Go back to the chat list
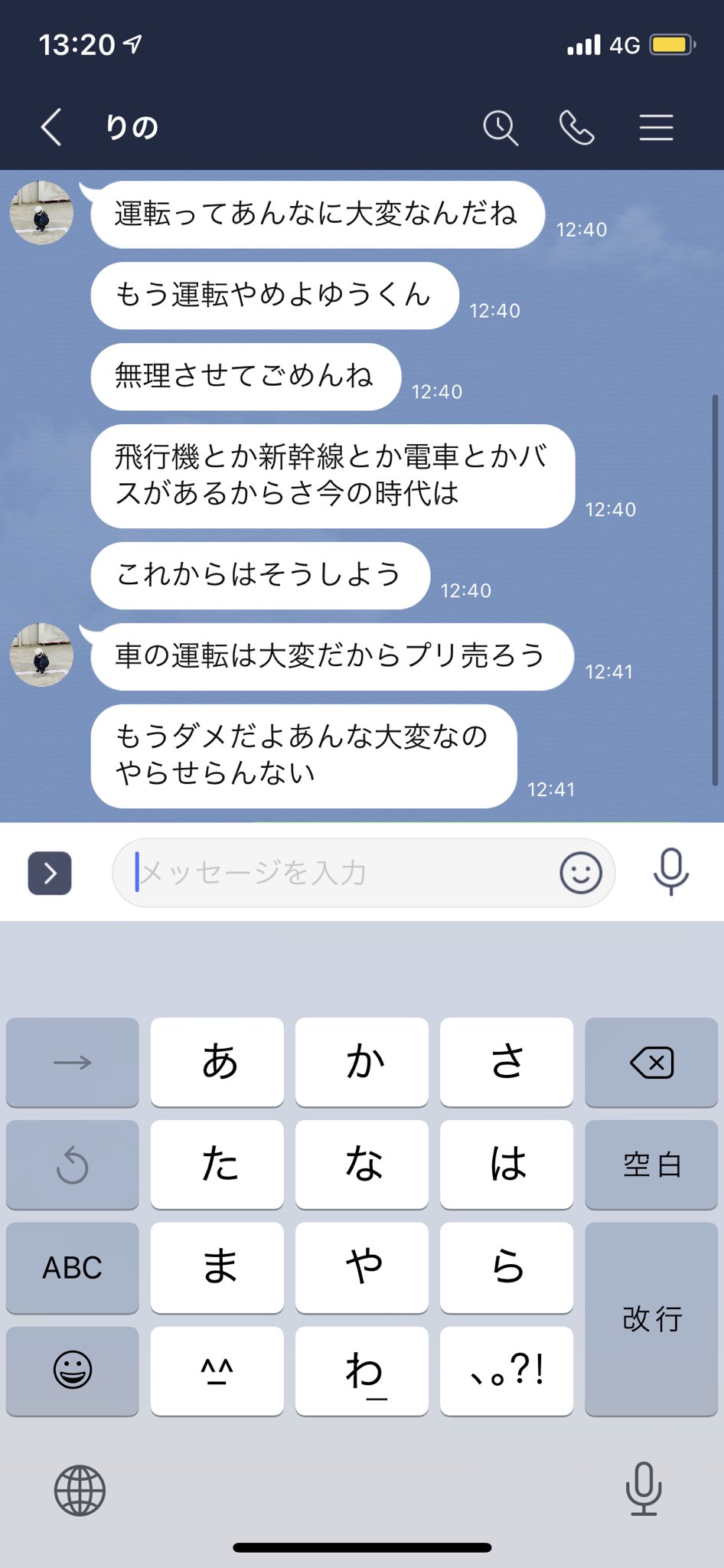 pyautogui.click(x=51, y=127)
